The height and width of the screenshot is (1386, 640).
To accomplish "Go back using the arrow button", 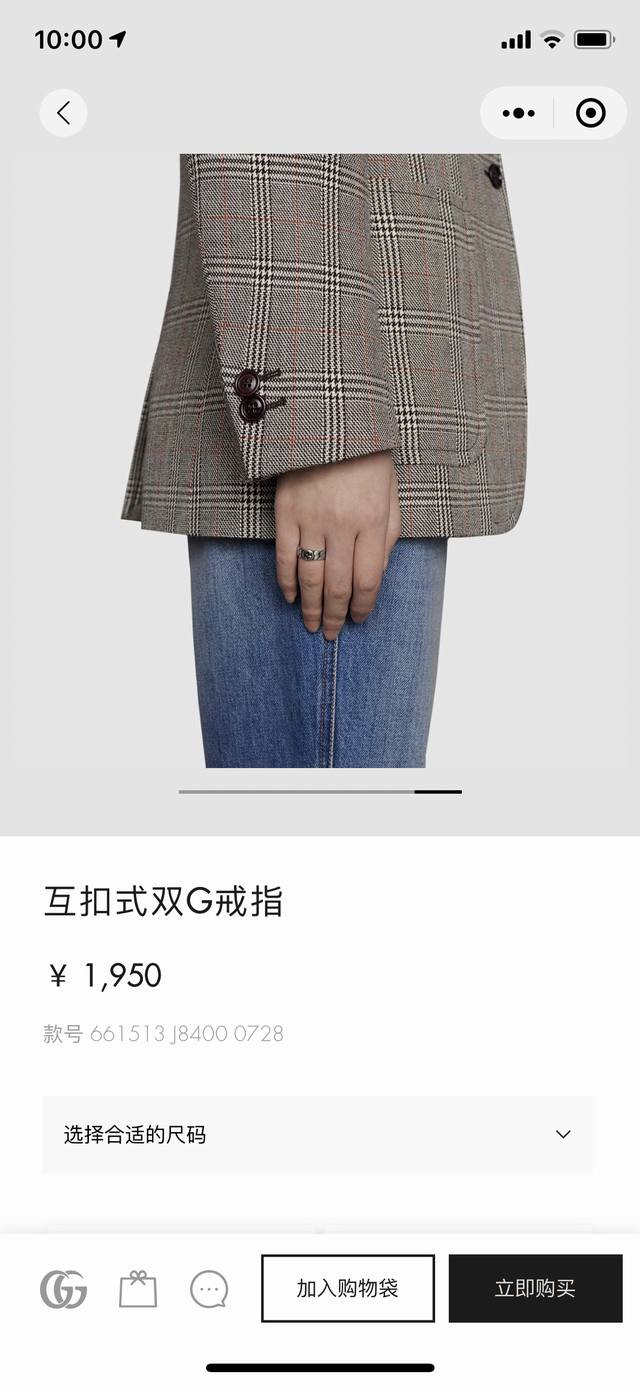I will click(x=63, y=113).
